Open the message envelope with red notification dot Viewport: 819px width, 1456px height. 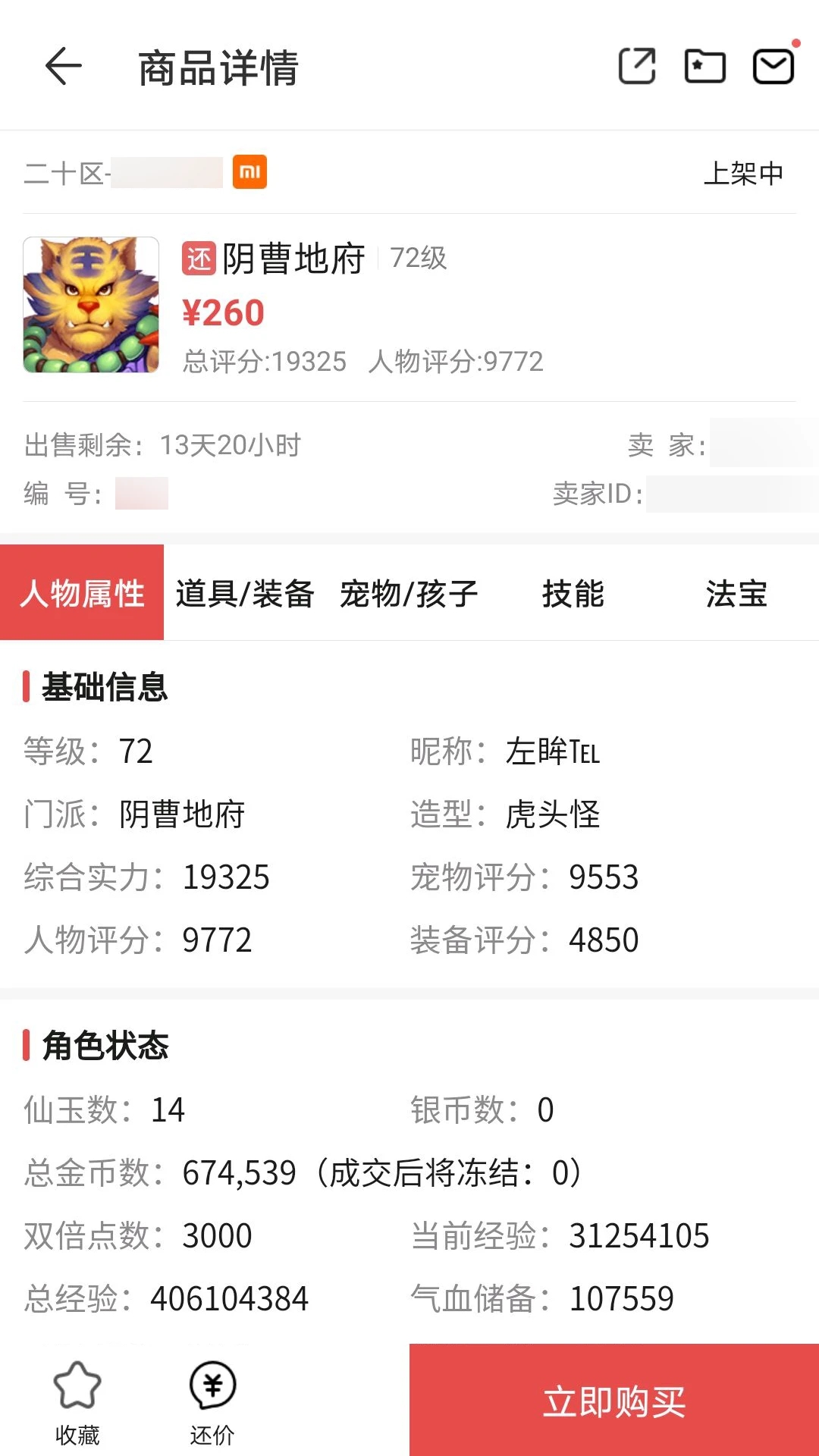(x=772, y=67)
